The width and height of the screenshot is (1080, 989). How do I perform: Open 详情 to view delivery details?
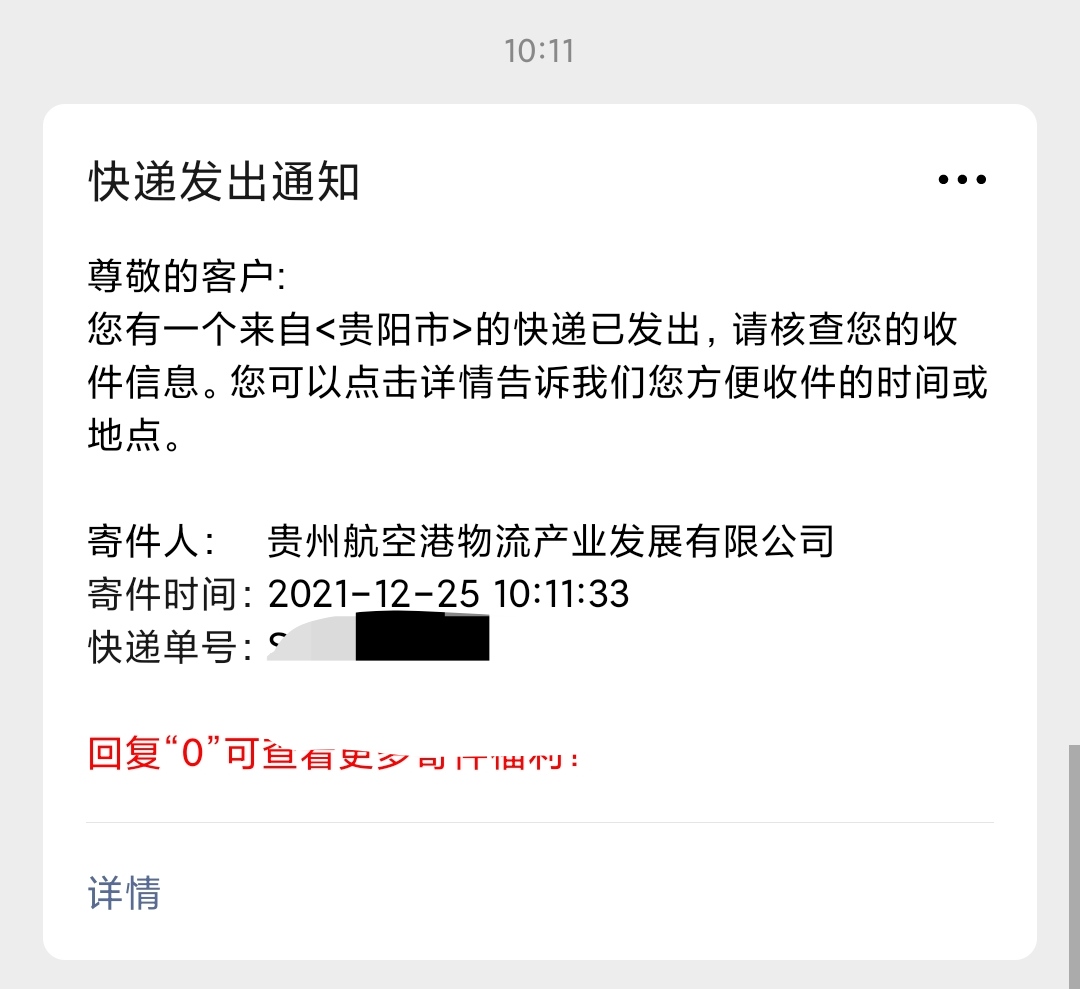point(125,892)
